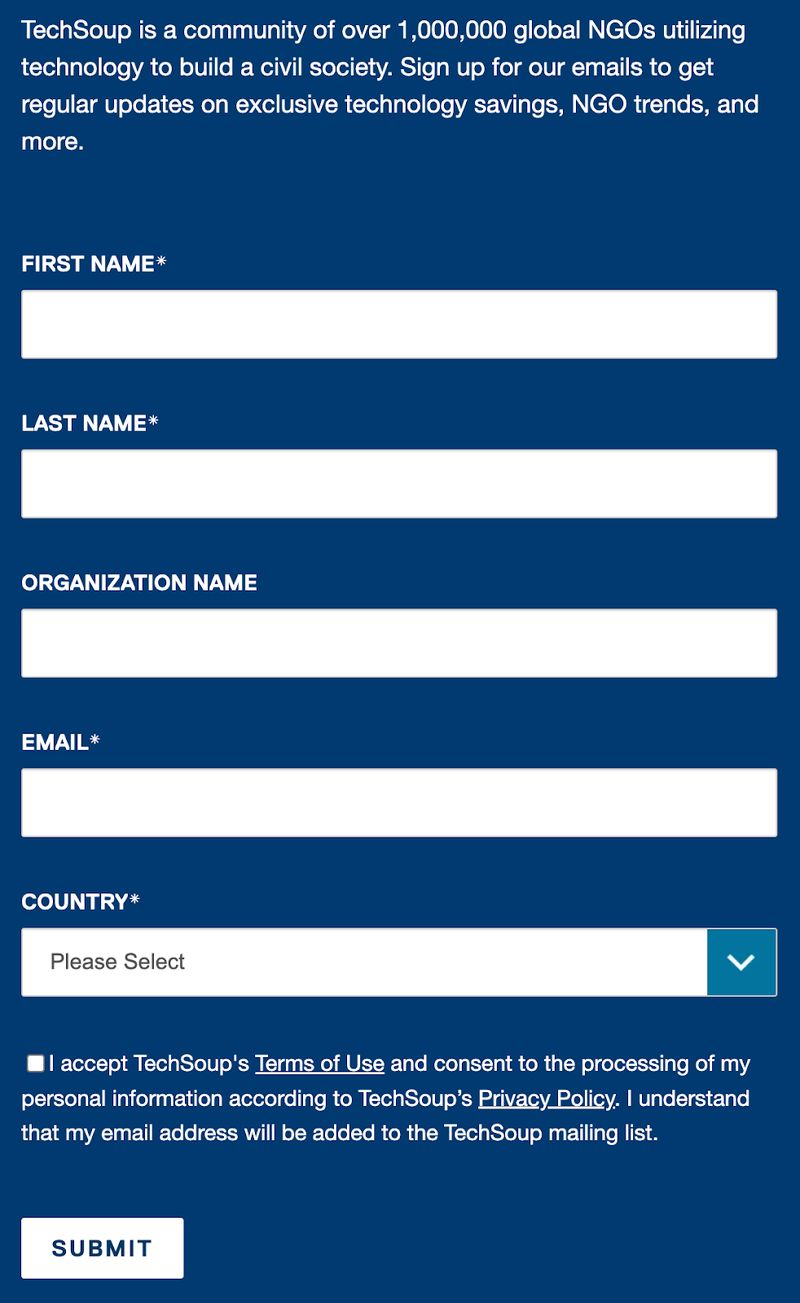Click the Email address field
The image size is (800, 1303).
399,801
